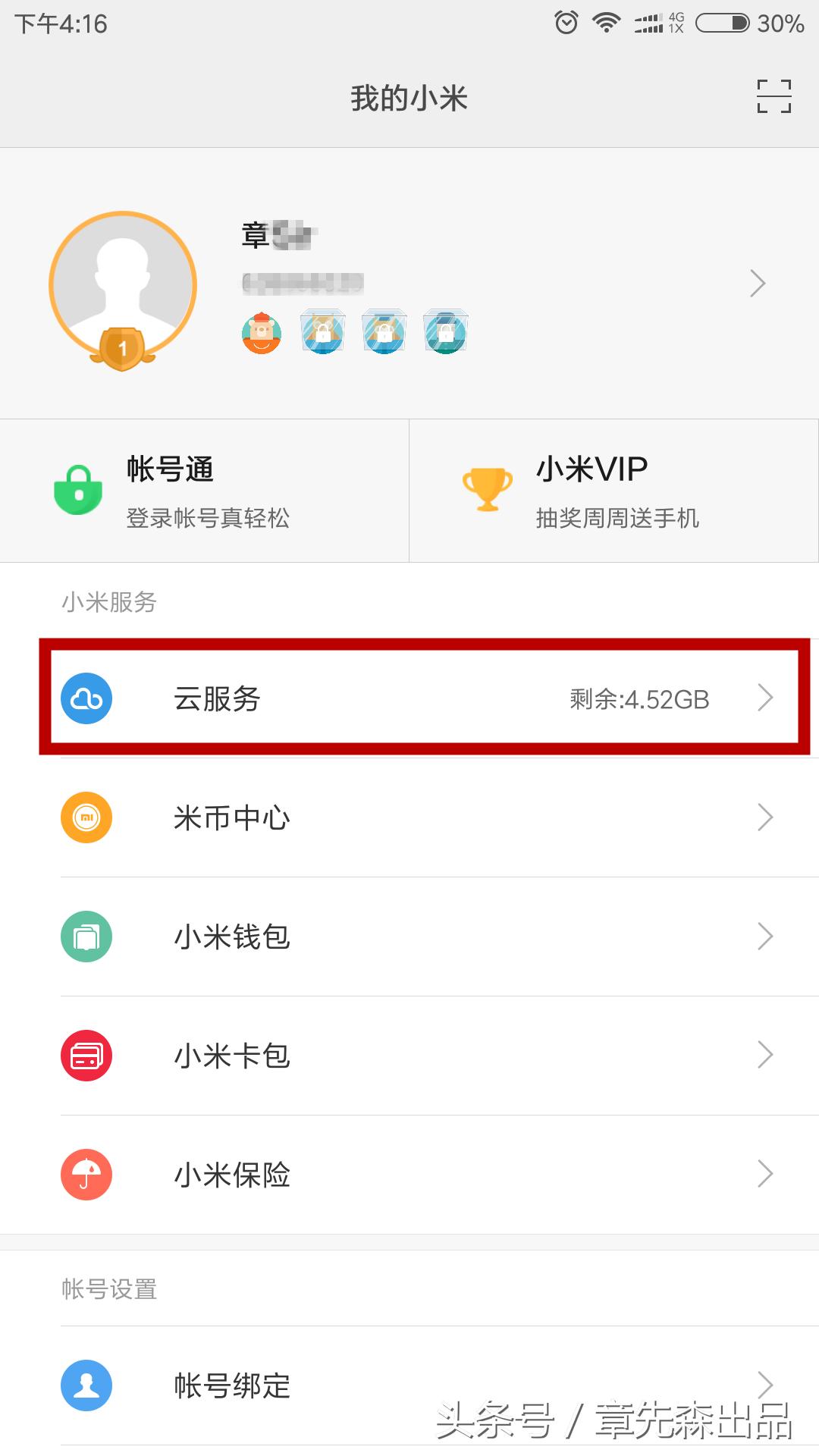Click the first monkey avatar badge
This screenshot has height=1456, width=819.
click(x=261, y=331)
